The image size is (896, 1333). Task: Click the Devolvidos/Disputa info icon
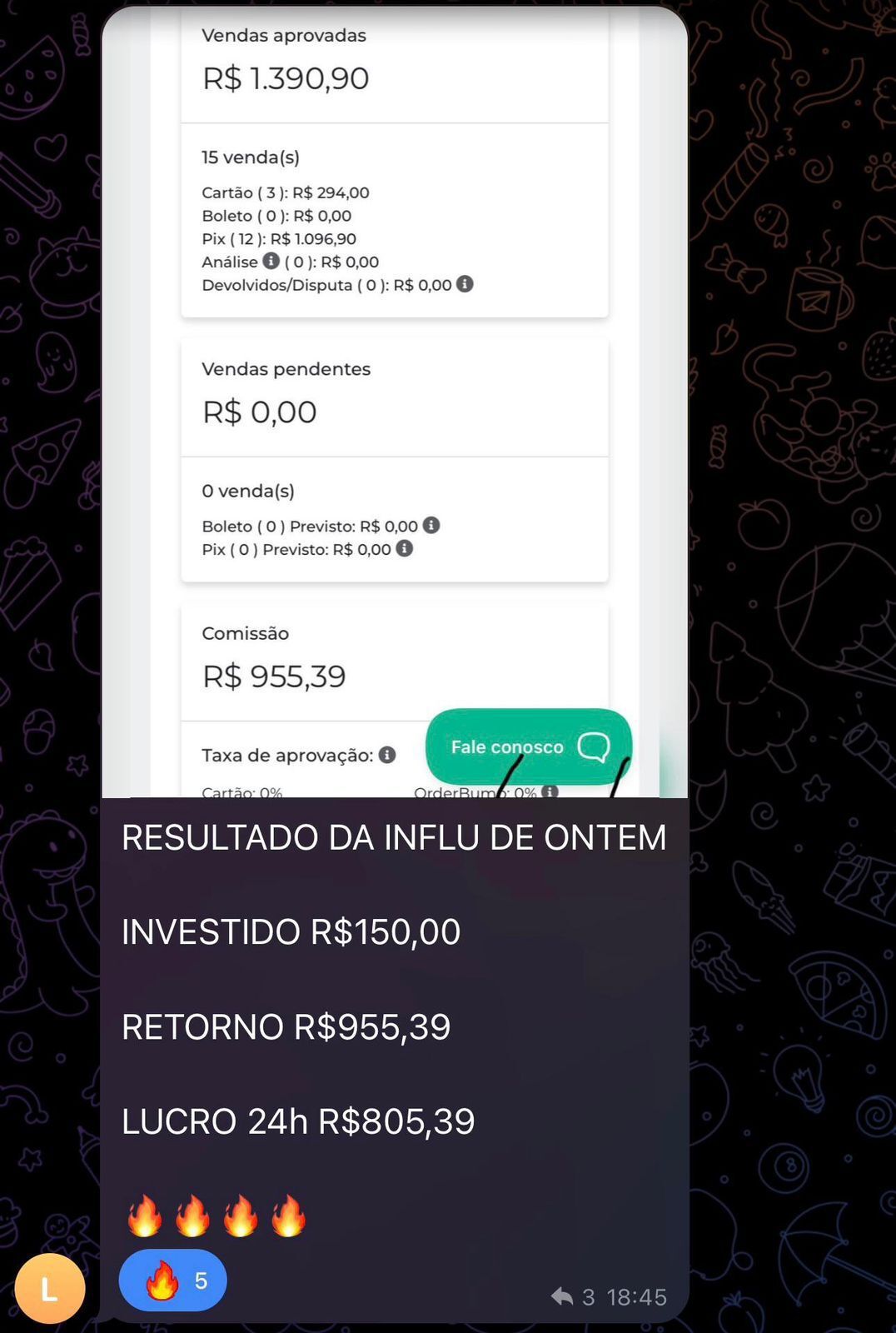pos(466,284)
